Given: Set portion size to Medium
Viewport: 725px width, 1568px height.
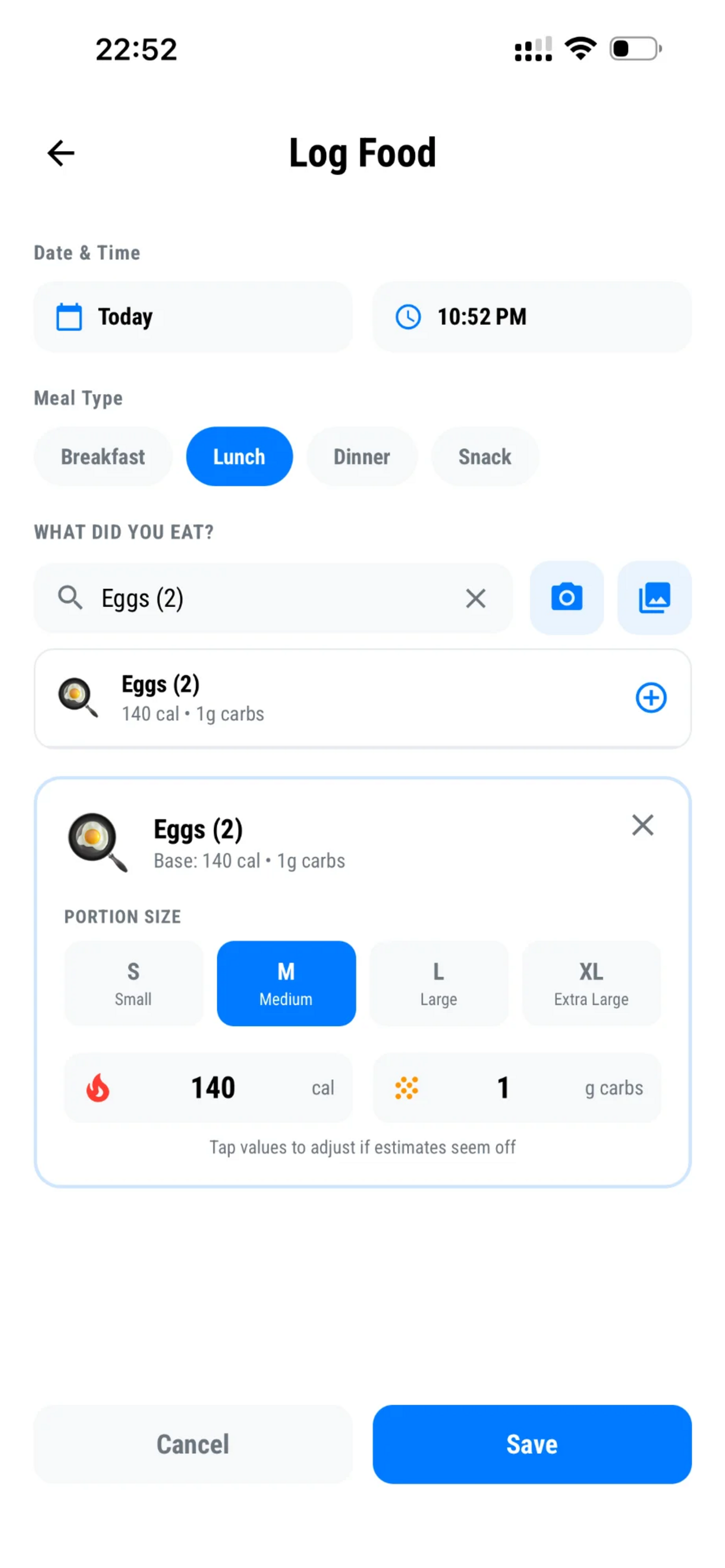Looking at the screenshot, I should (x=286, y=983).
